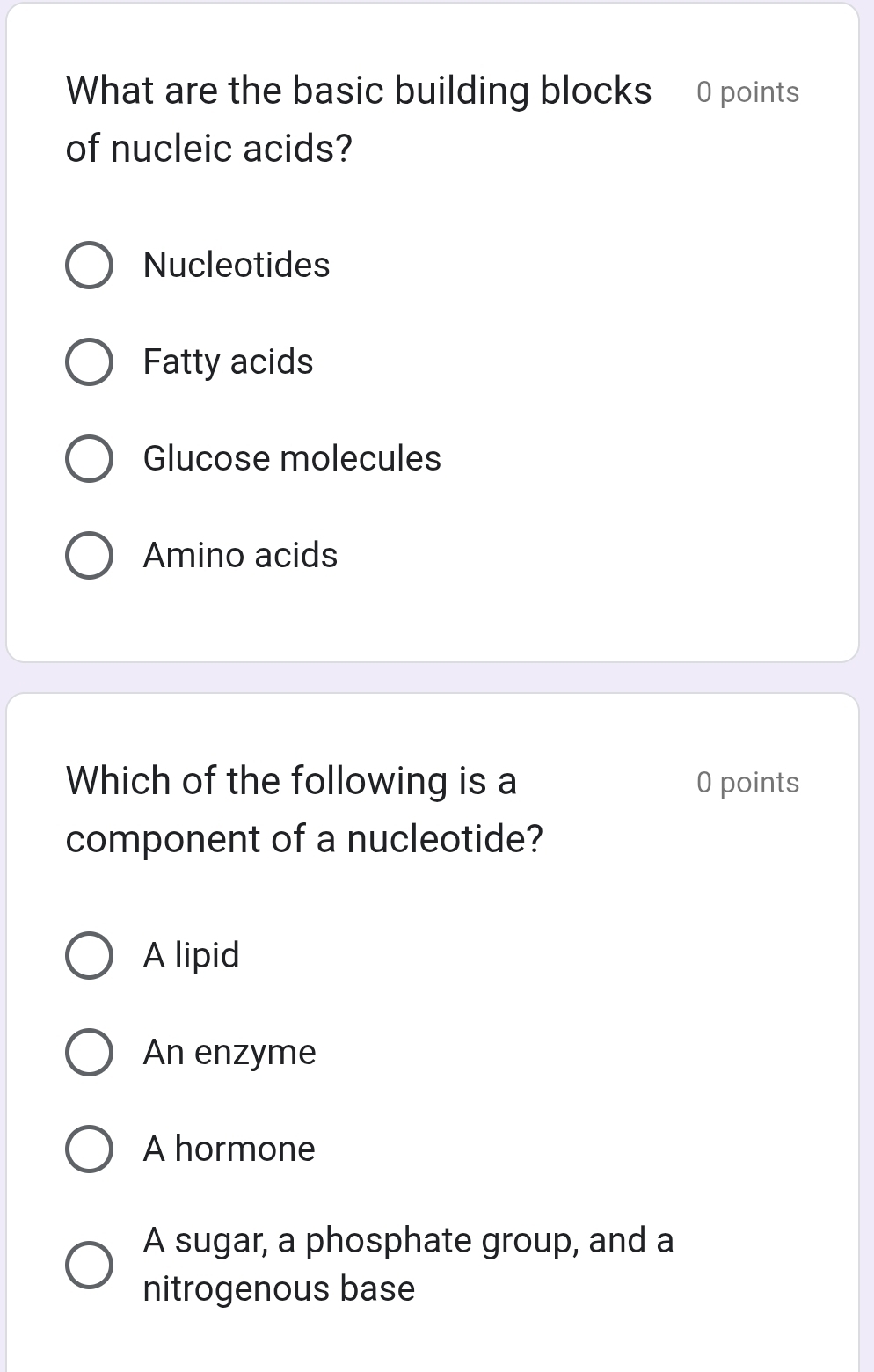Click the Amino acids option label text
874x1372 pixels.
click(x=240, y=555)
